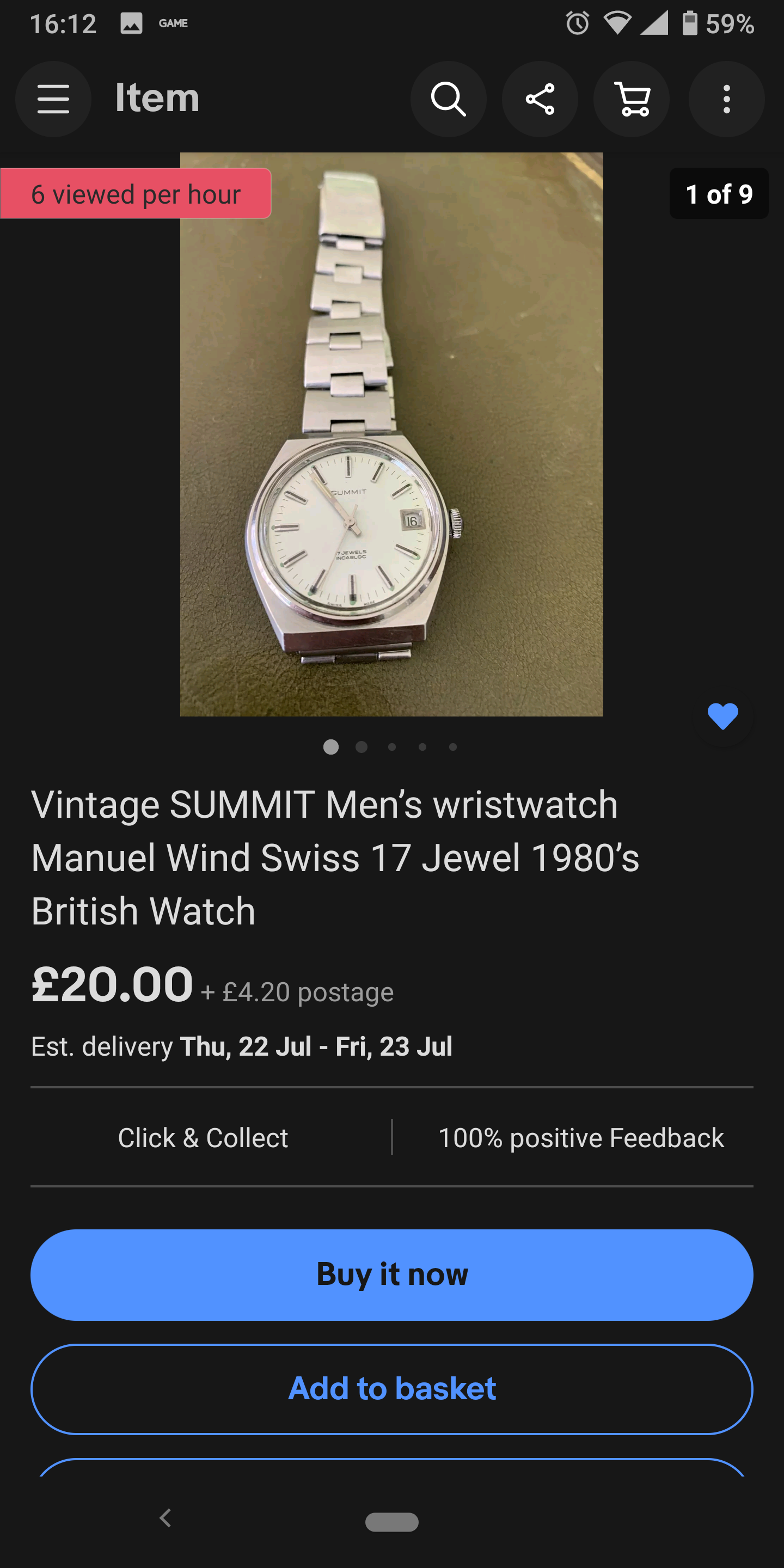Open the 100% positive Feedback details
Image resolution: width=784 pixels, height=1568 pixels.
(581, 1137)
